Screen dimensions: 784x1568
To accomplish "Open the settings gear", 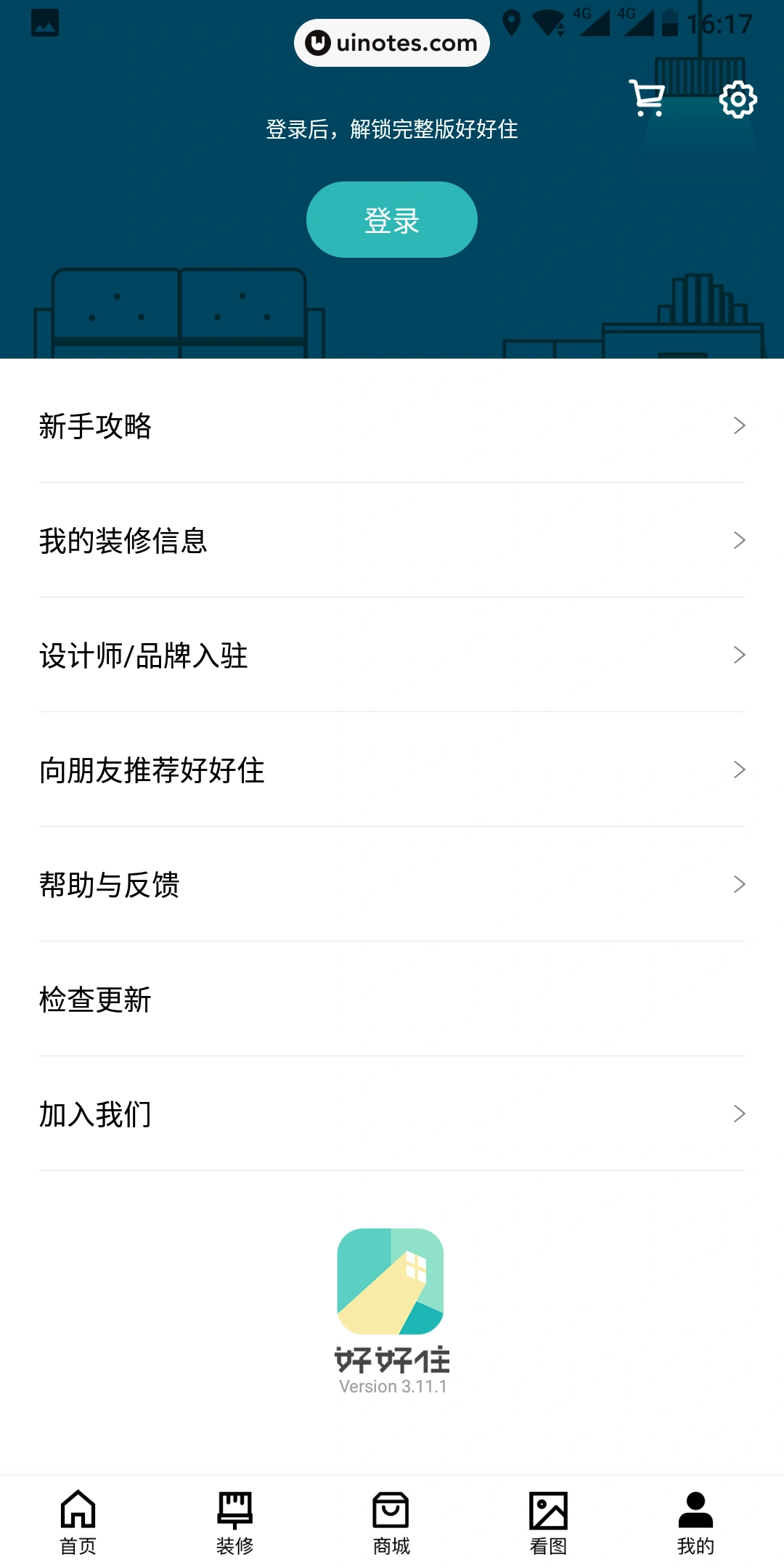I will point(738,100).
